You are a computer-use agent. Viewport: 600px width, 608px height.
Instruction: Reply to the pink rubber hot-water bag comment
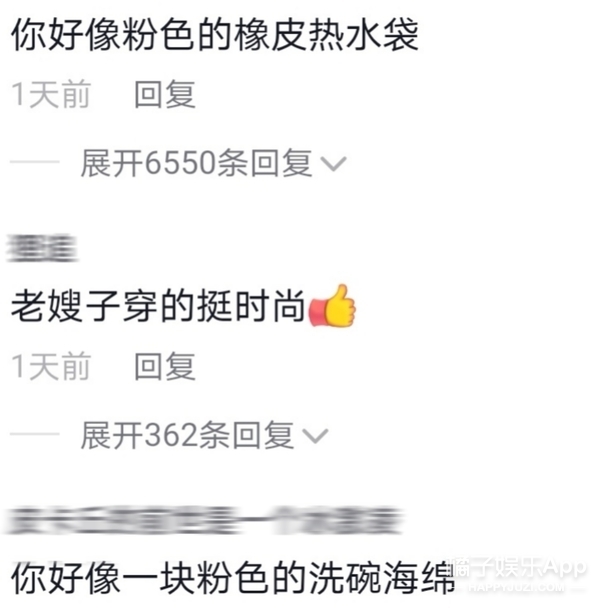165,95
